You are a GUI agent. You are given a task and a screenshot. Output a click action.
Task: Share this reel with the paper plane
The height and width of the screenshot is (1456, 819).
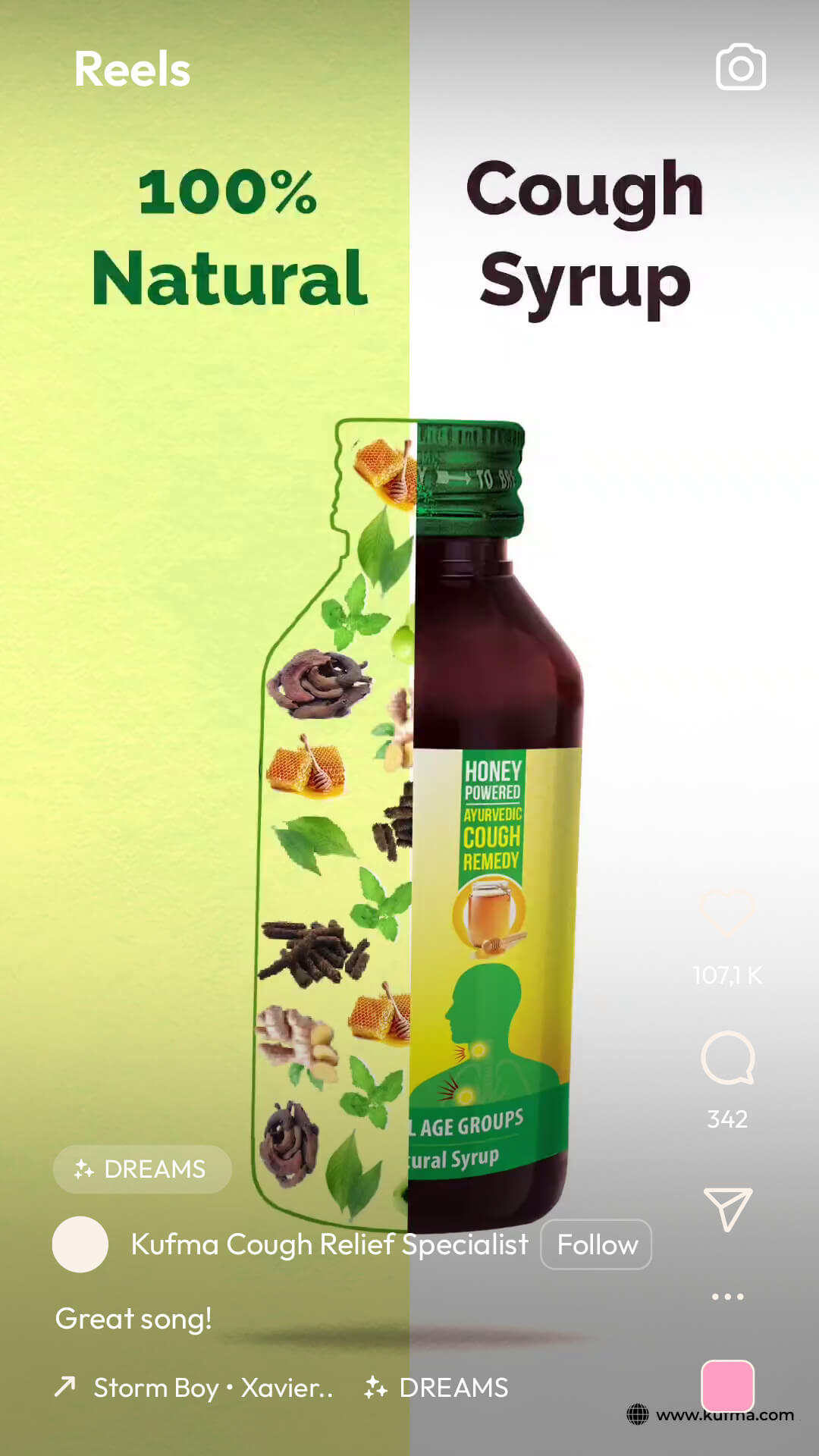[727, 1208]
